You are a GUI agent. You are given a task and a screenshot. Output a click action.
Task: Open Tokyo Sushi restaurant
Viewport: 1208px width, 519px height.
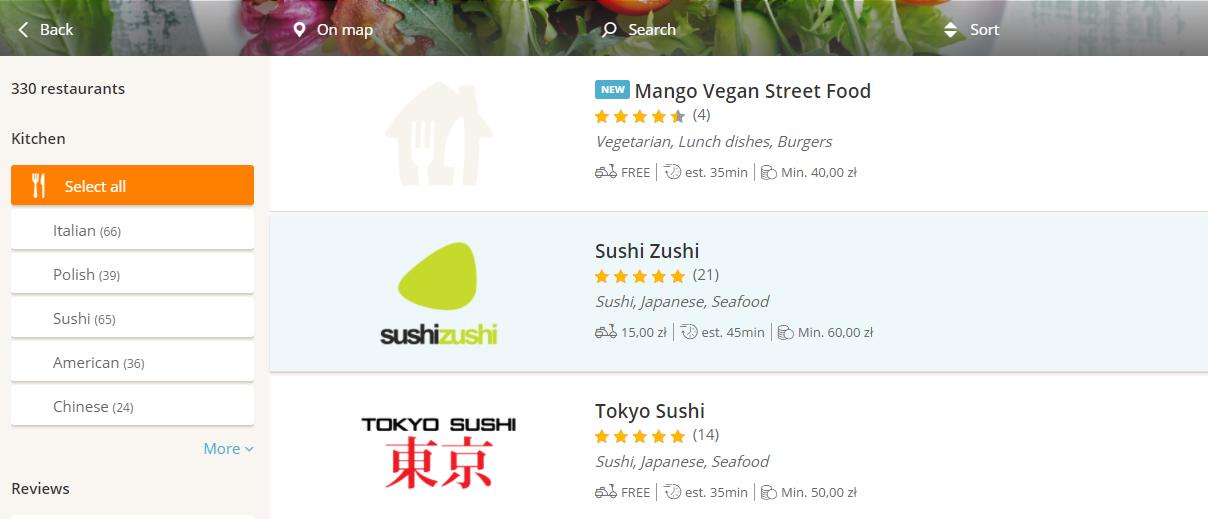pyautogui.click(x=650, y=411)
